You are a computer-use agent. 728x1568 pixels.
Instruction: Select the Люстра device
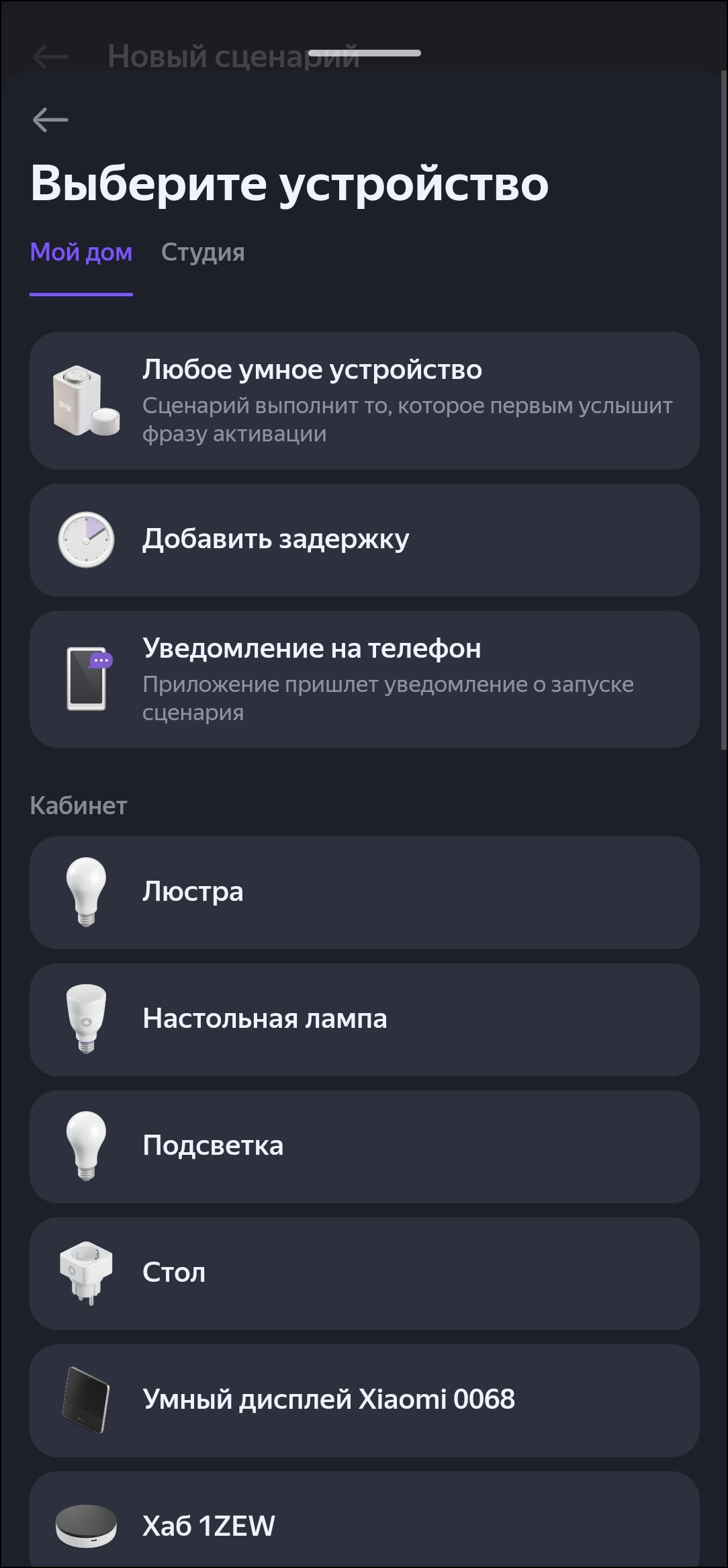[x=364, y=892]
